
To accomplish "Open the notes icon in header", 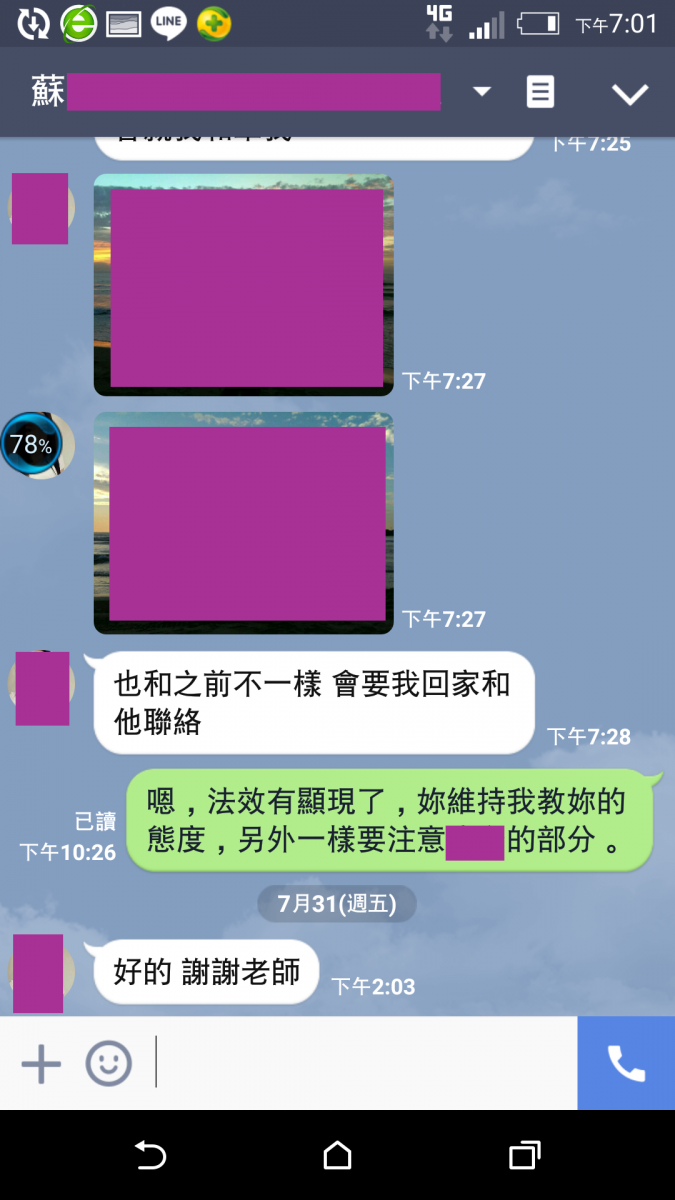I will [x=540, y=92].
